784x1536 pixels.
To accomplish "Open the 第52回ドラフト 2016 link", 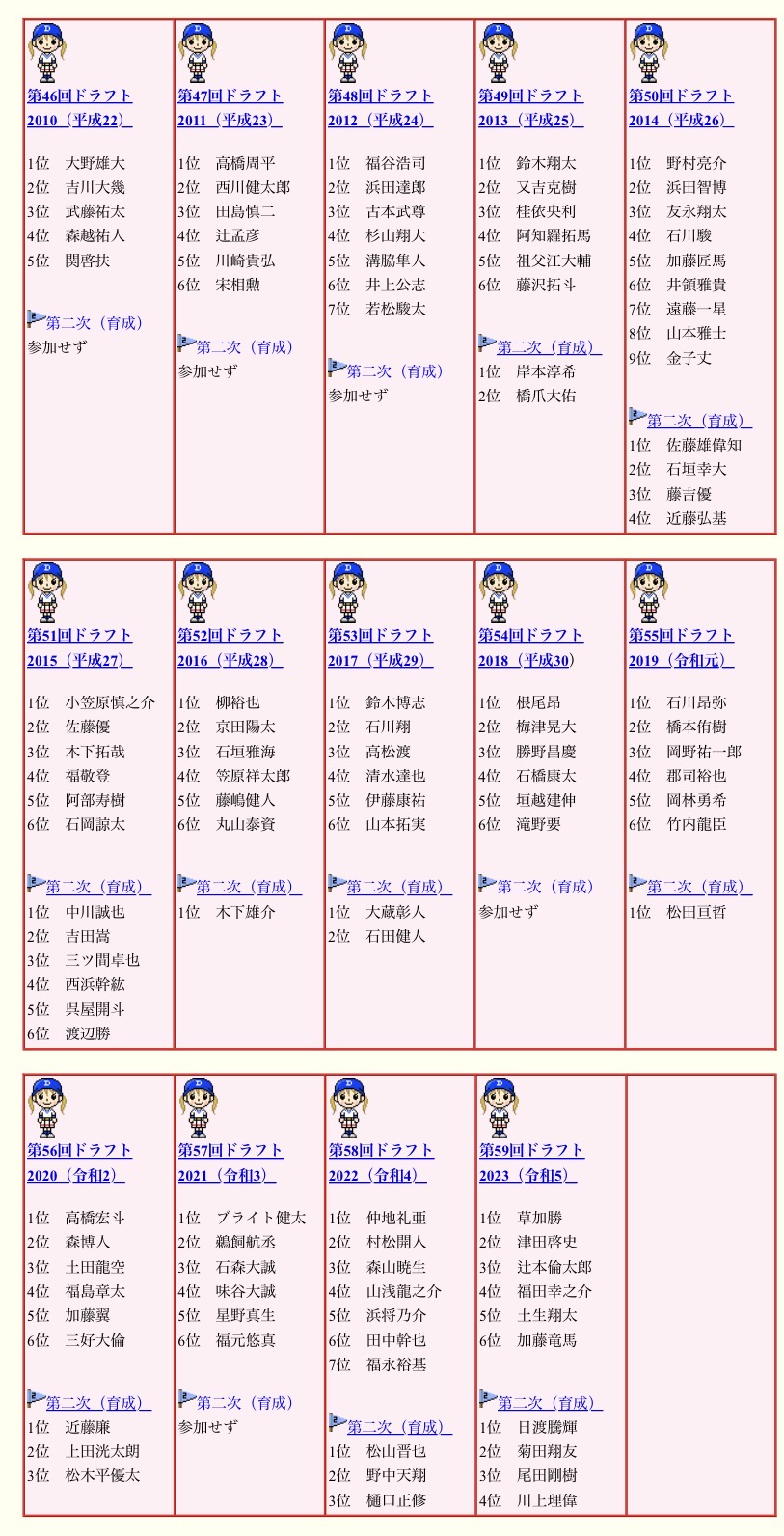I will 230,647.
